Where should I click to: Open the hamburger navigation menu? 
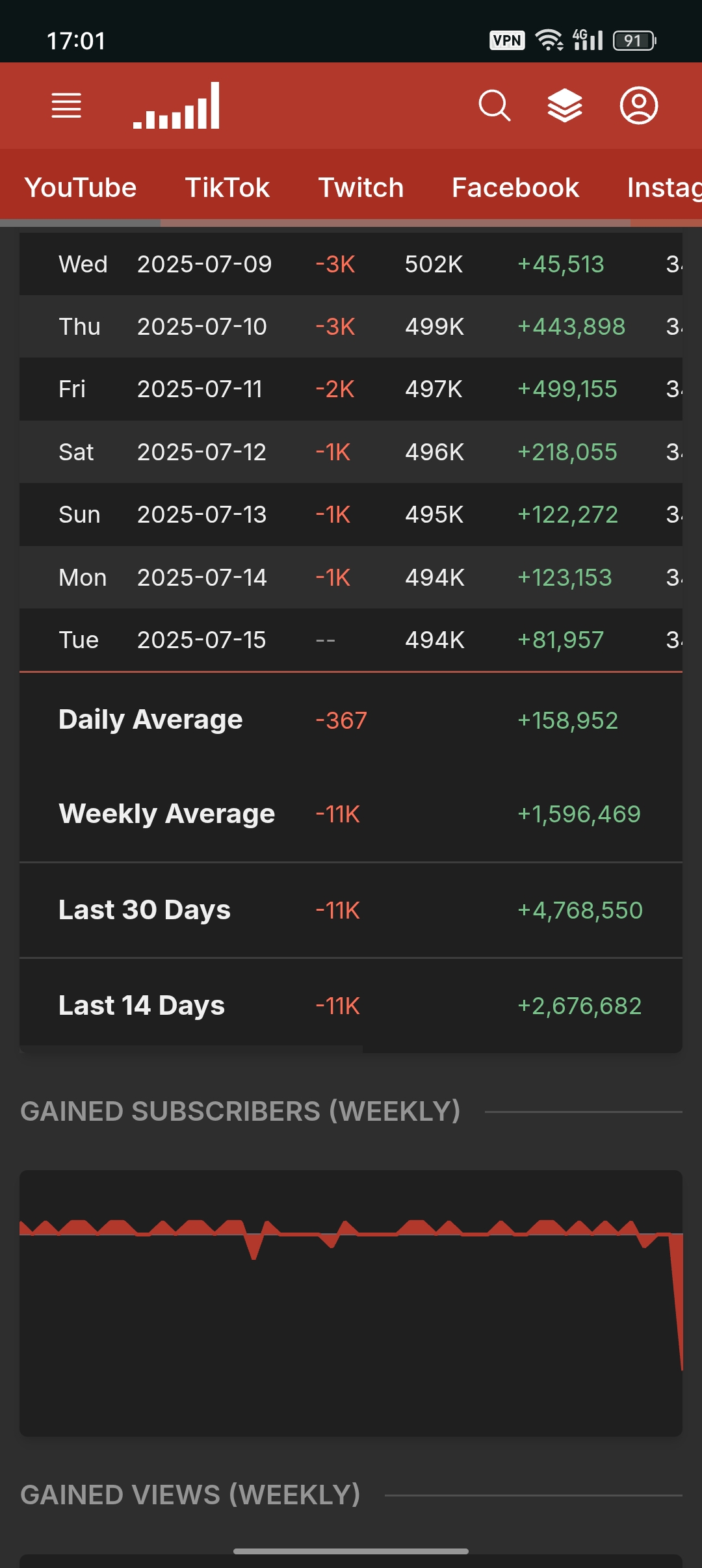coord(66,105)
